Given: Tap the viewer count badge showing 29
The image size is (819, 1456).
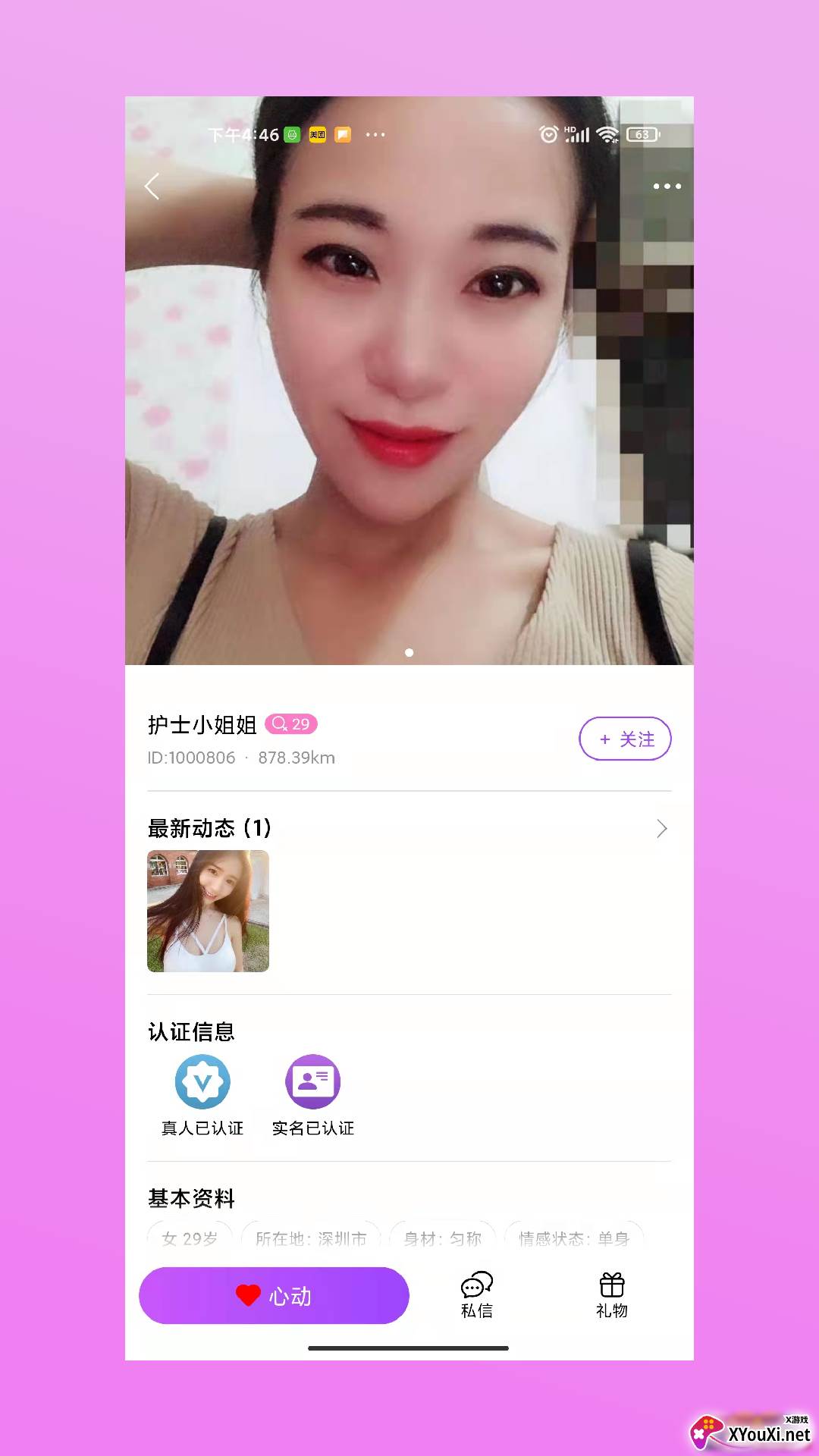Looking at the screenshot, I should click(292, 724).
